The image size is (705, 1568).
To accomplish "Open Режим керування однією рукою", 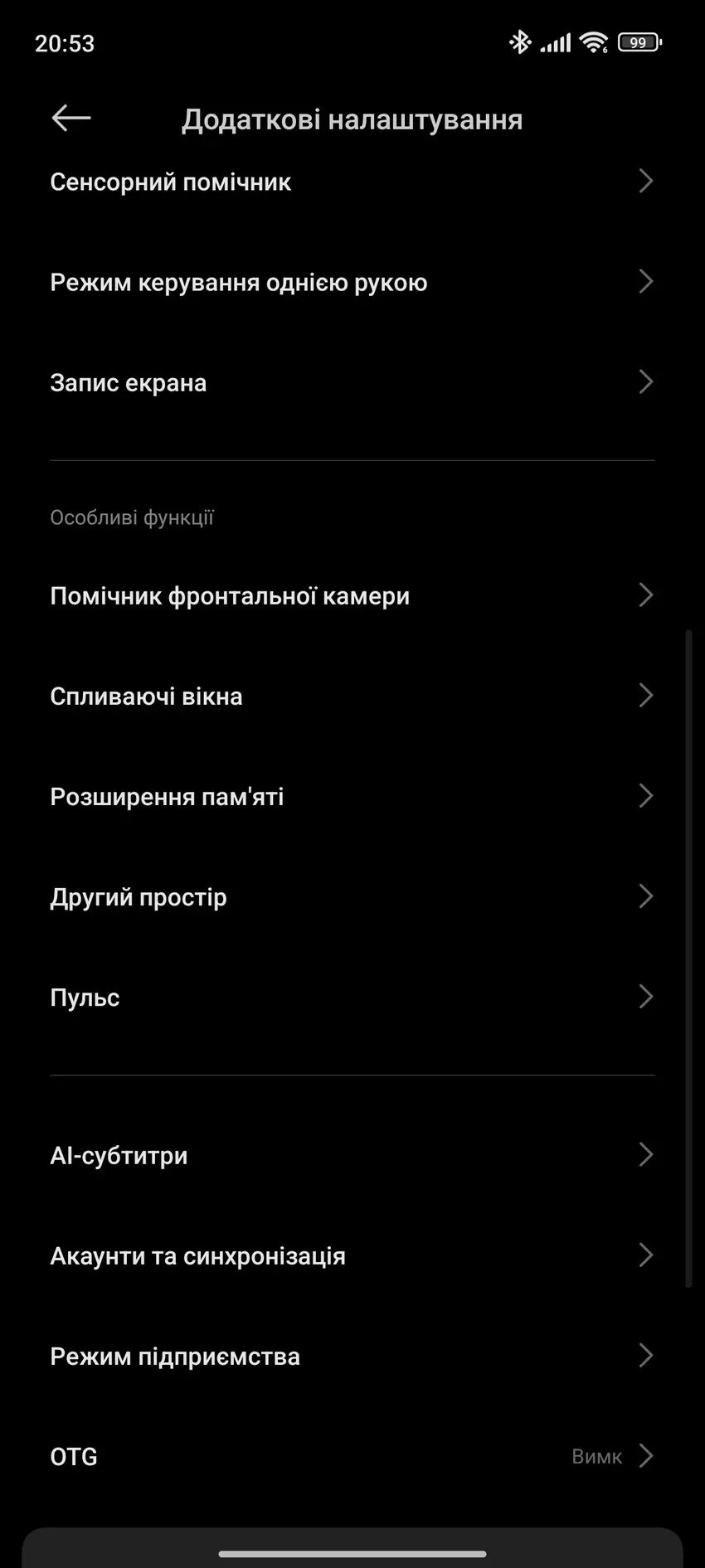I will 352,282.
